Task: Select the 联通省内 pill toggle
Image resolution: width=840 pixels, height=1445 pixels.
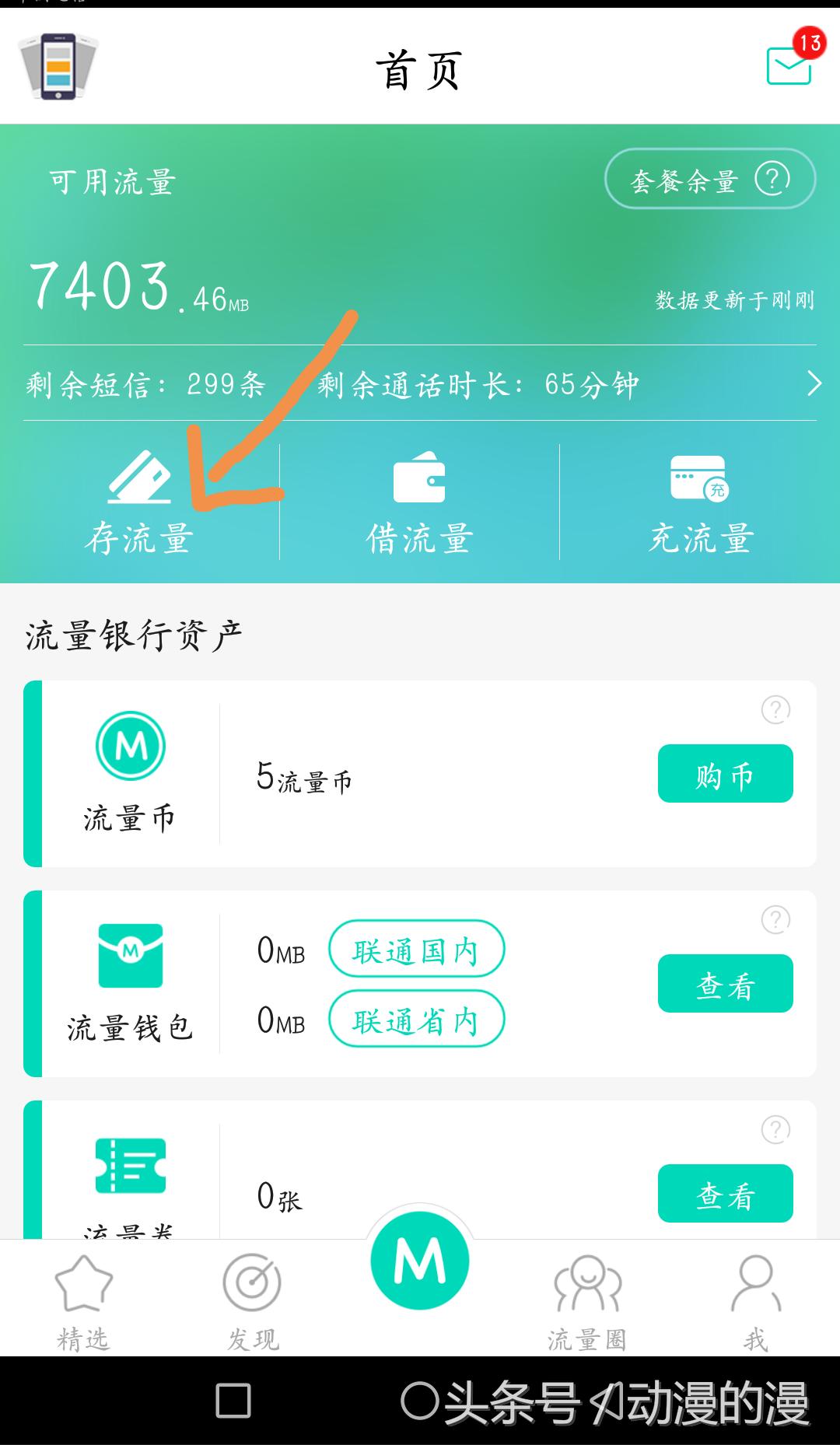Action: [x=416, y=1019]
